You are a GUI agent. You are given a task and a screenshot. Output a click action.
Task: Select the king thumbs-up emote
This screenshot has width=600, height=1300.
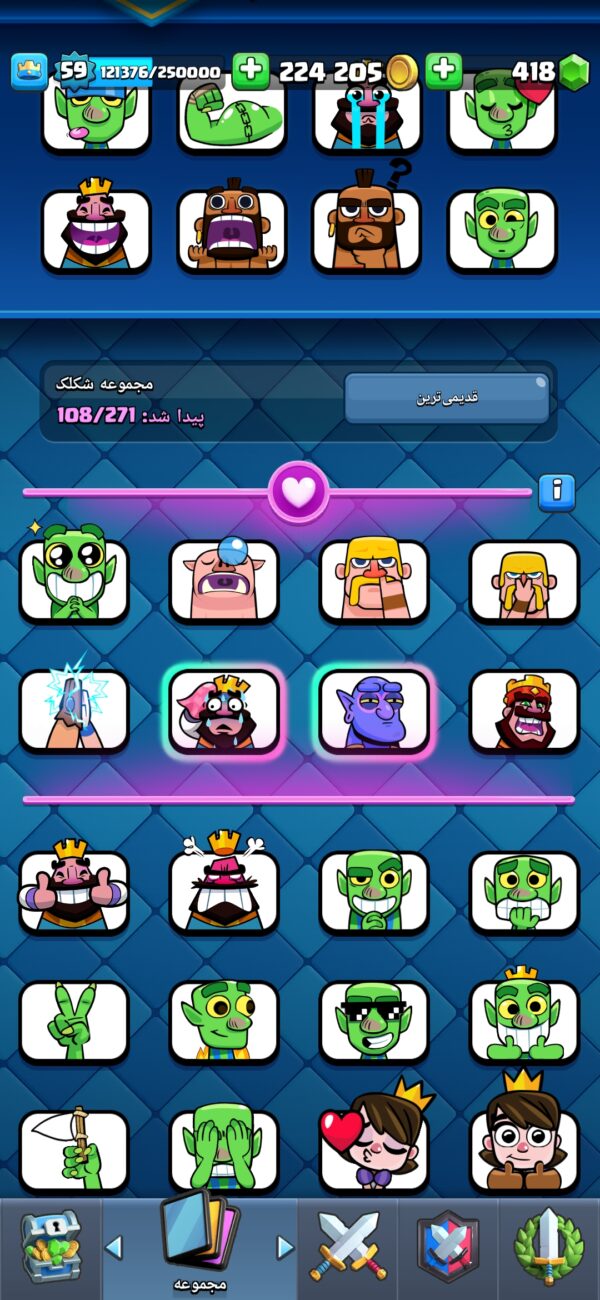(74, 890)
